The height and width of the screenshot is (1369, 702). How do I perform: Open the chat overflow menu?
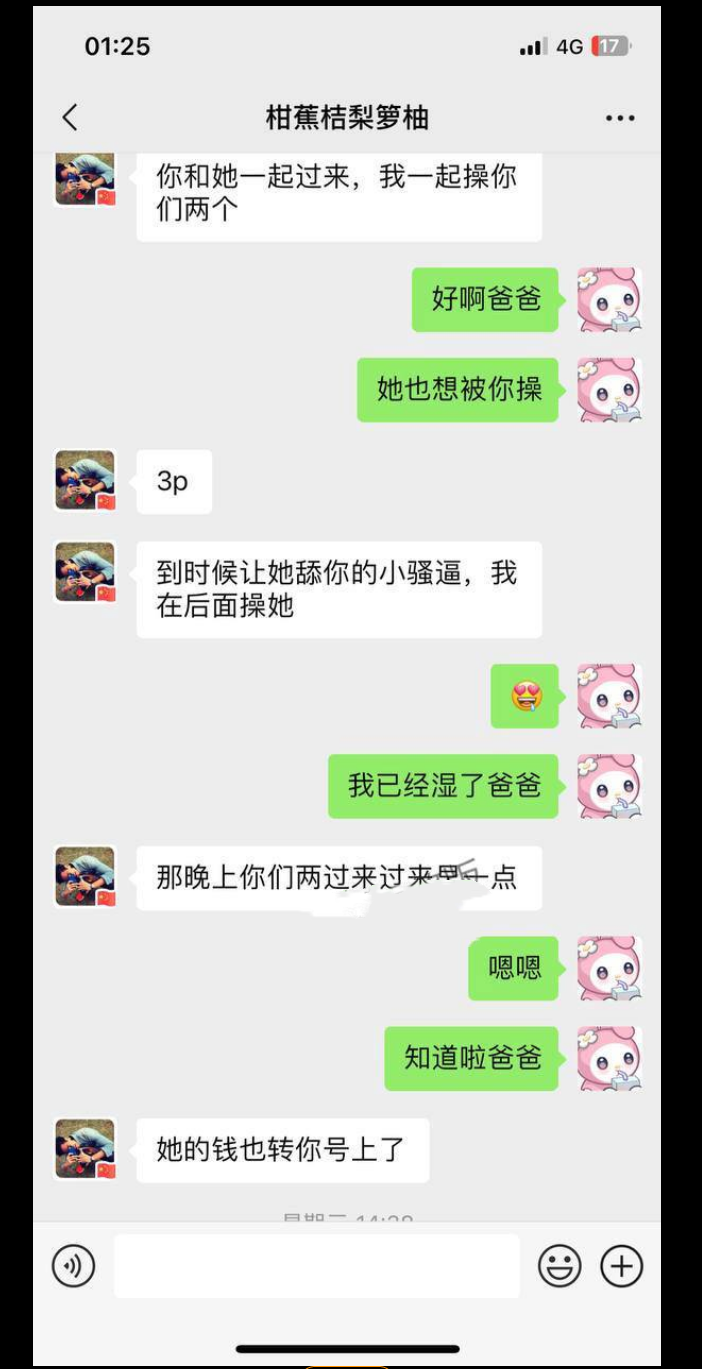tap(620, 118)
